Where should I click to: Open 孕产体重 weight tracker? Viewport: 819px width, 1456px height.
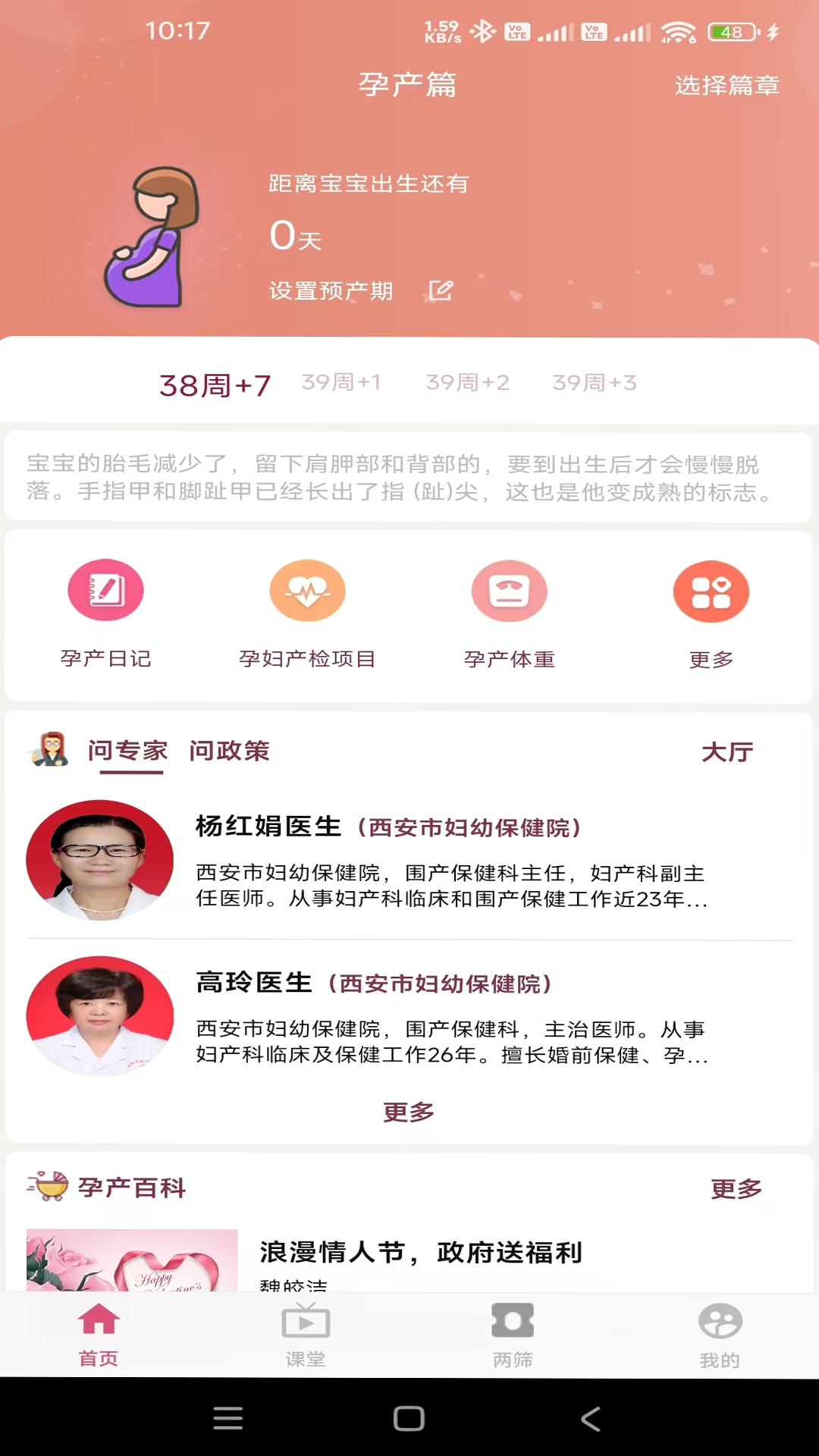point(510,613)
